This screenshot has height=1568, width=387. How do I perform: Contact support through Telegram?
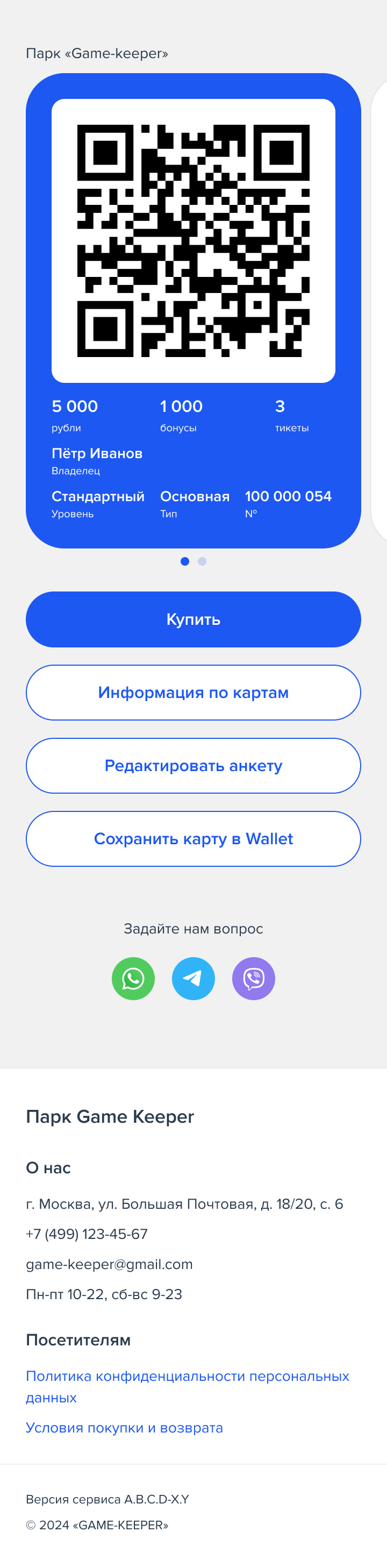tap(193, 978)
